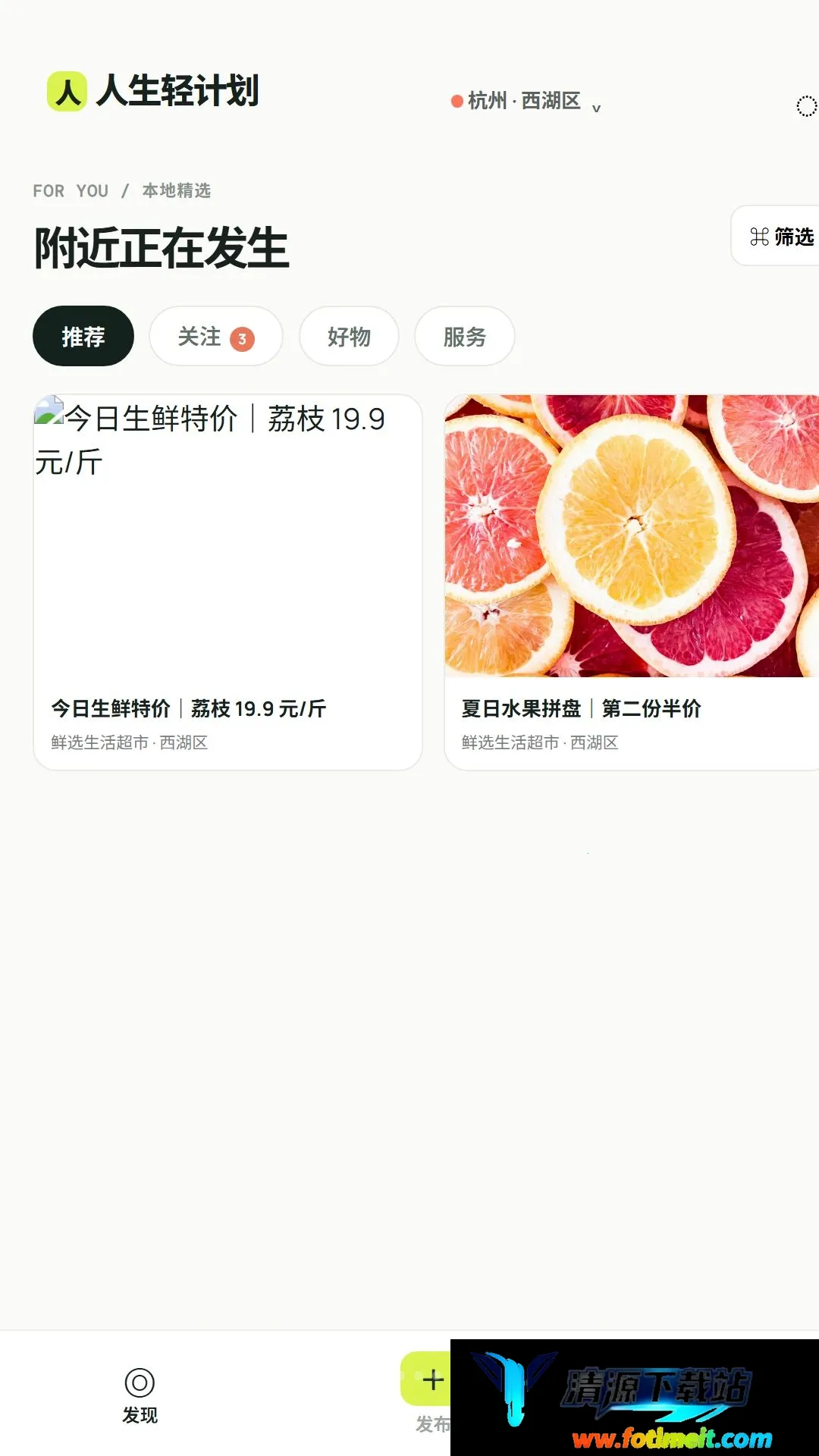Tap the circular icon in the top-right corner
This screenshot has height=1456, width=819.
(806, 106)
